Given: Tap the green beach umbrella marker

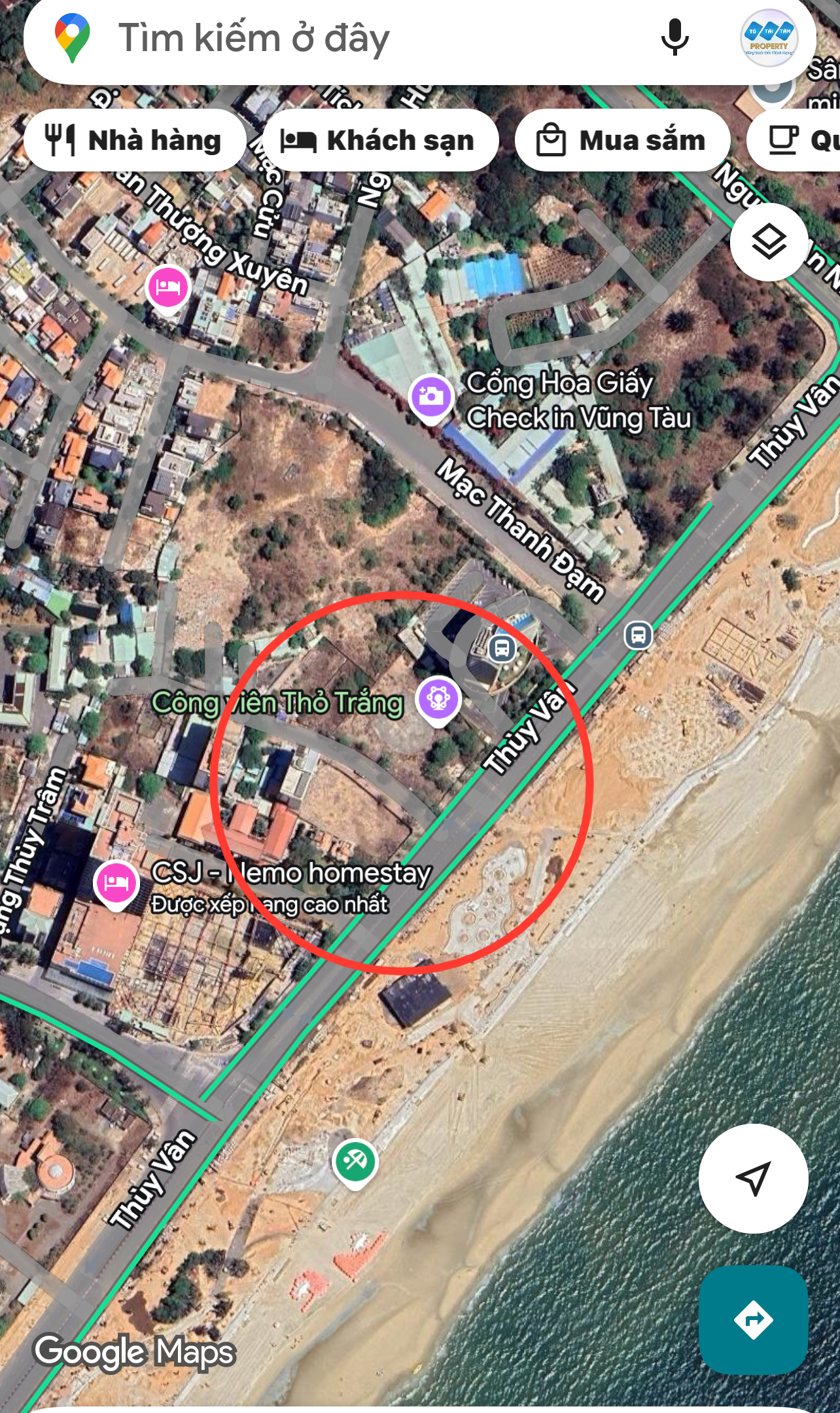Looking at the screenshot, I should pyautogui.click(x=355, y=1162).
